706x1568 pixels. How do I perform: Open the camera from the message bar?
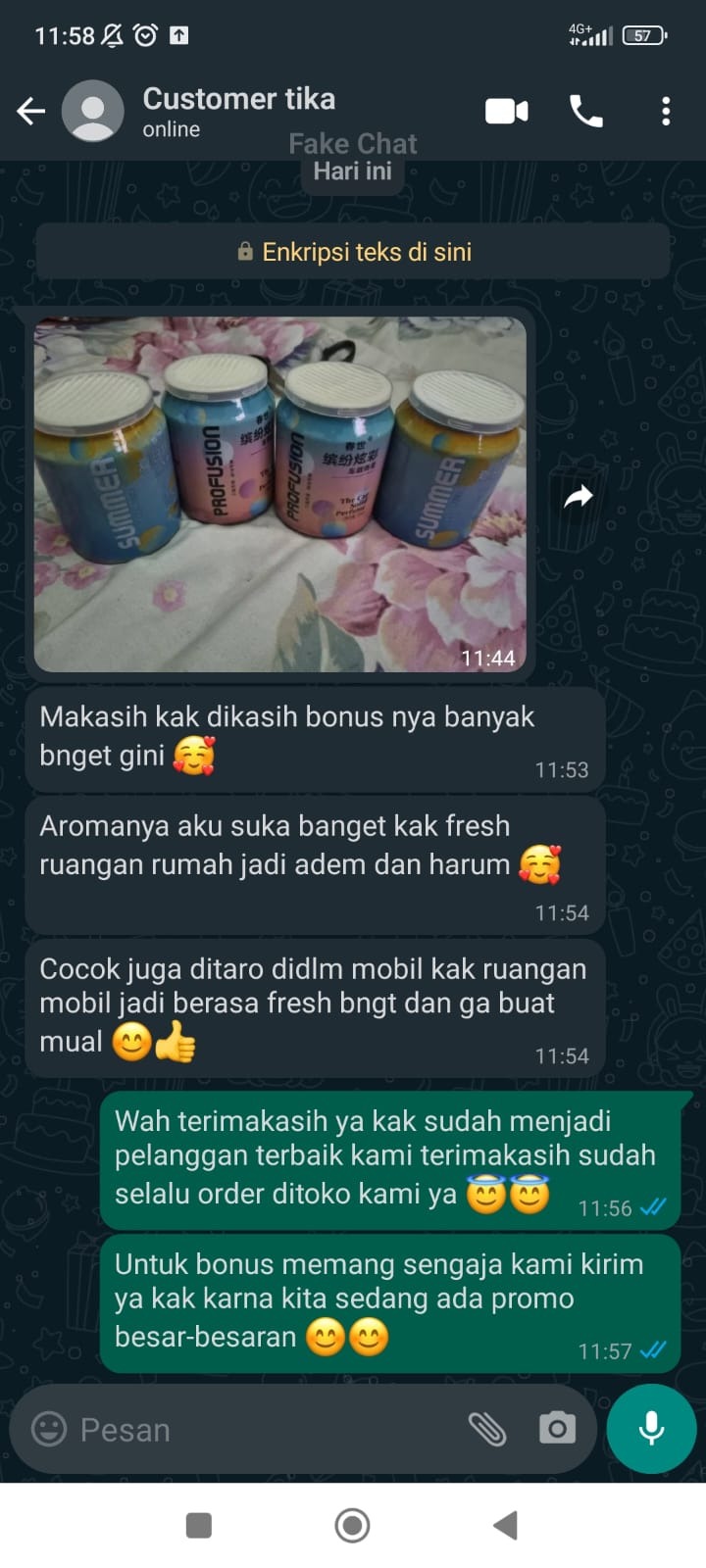click(557, 1429)
